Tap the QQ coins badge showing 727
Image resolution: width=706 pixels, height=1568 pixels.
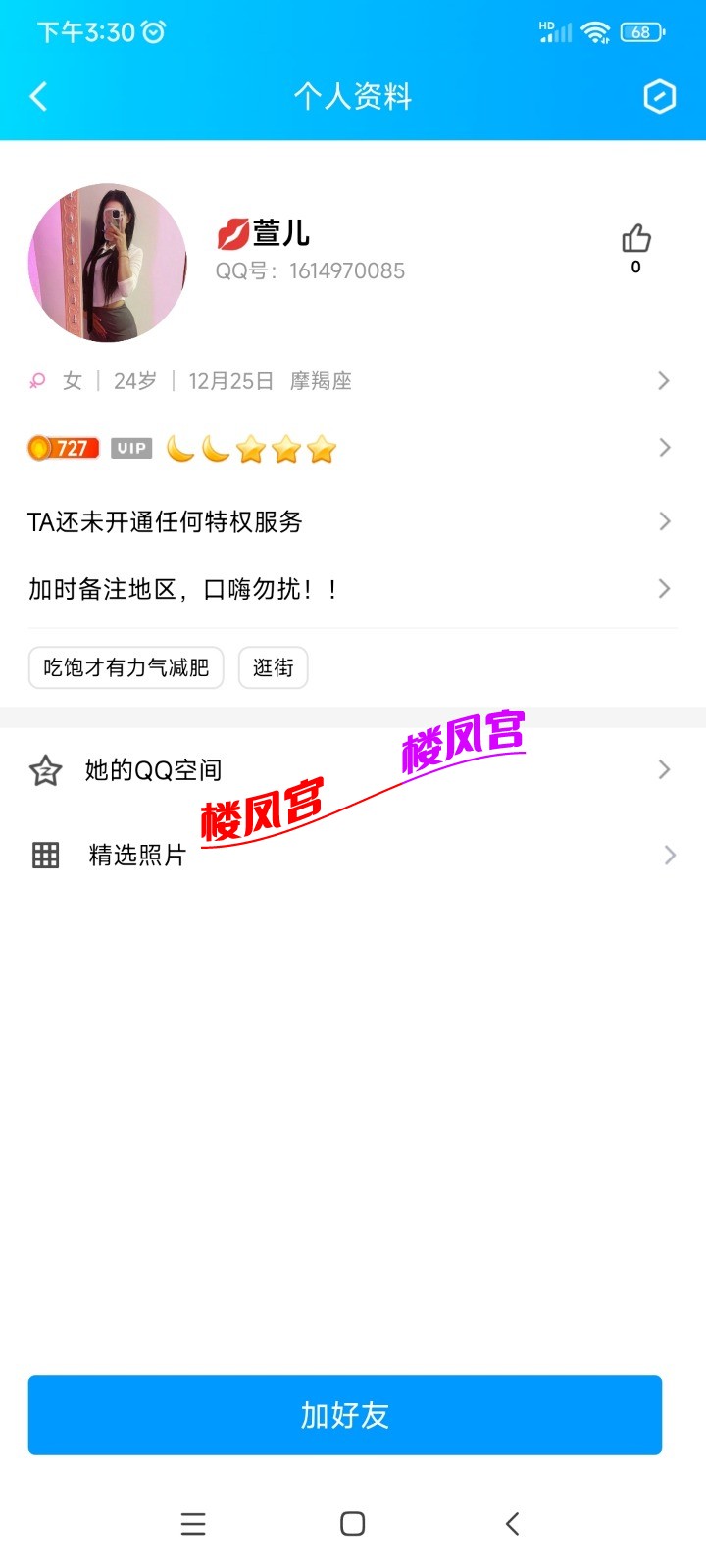tap(63, 448)
